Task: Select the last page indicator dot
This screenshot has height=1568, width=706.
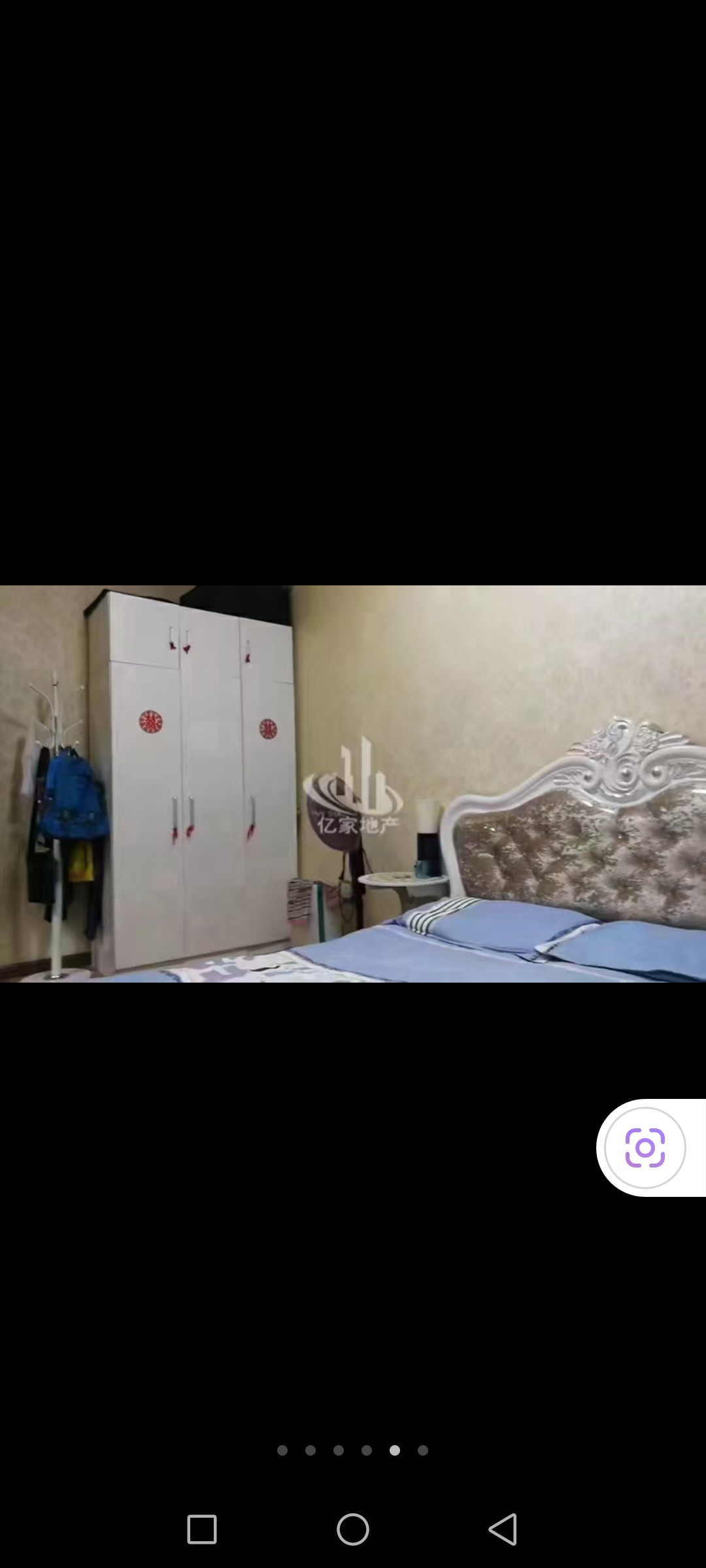Action: click(x=423, y=1450)
